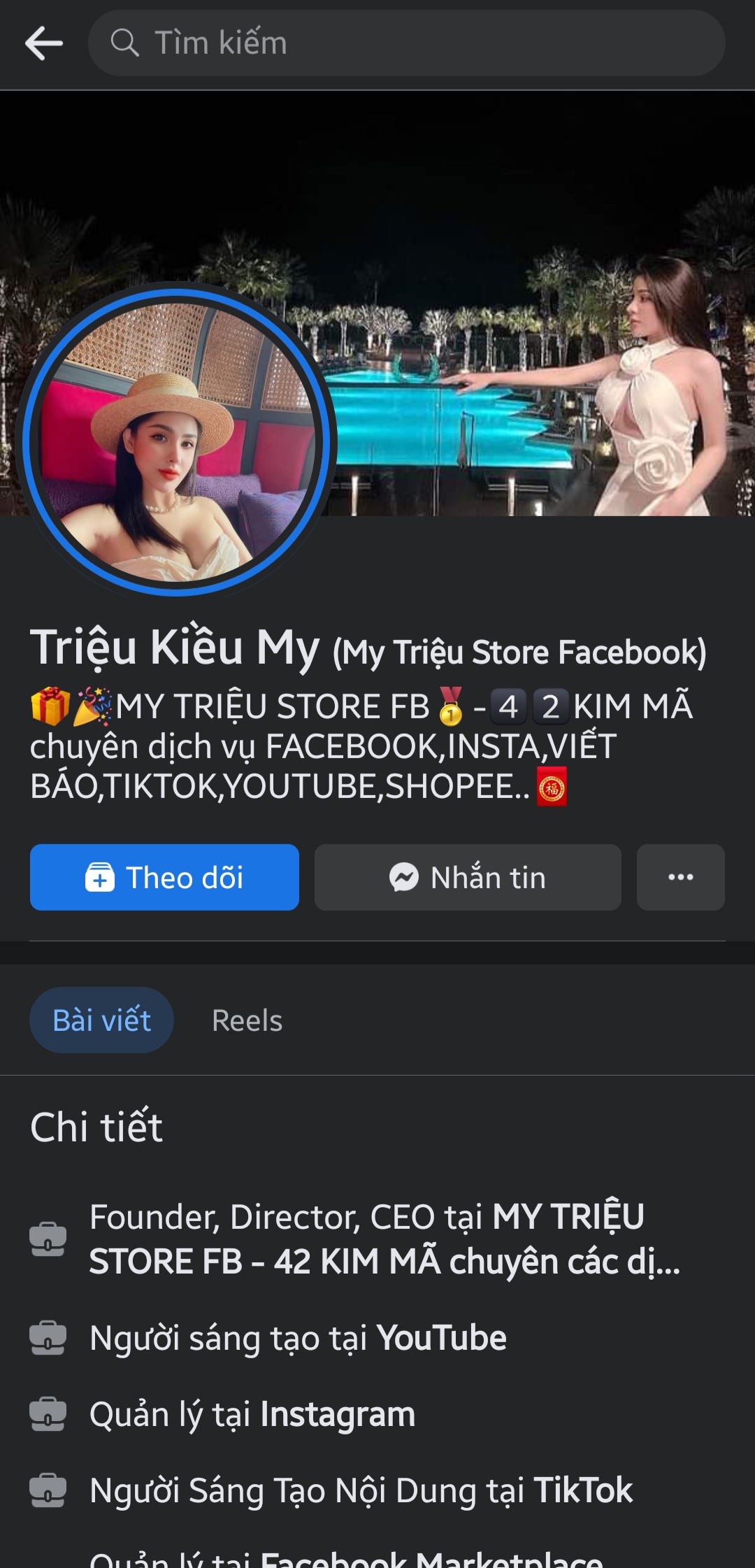The height and width of the screenshot is (1568, 755).
Task: Open the MY TRIỆU STORE FB workplace link
Action: [x=384, y=1239]
